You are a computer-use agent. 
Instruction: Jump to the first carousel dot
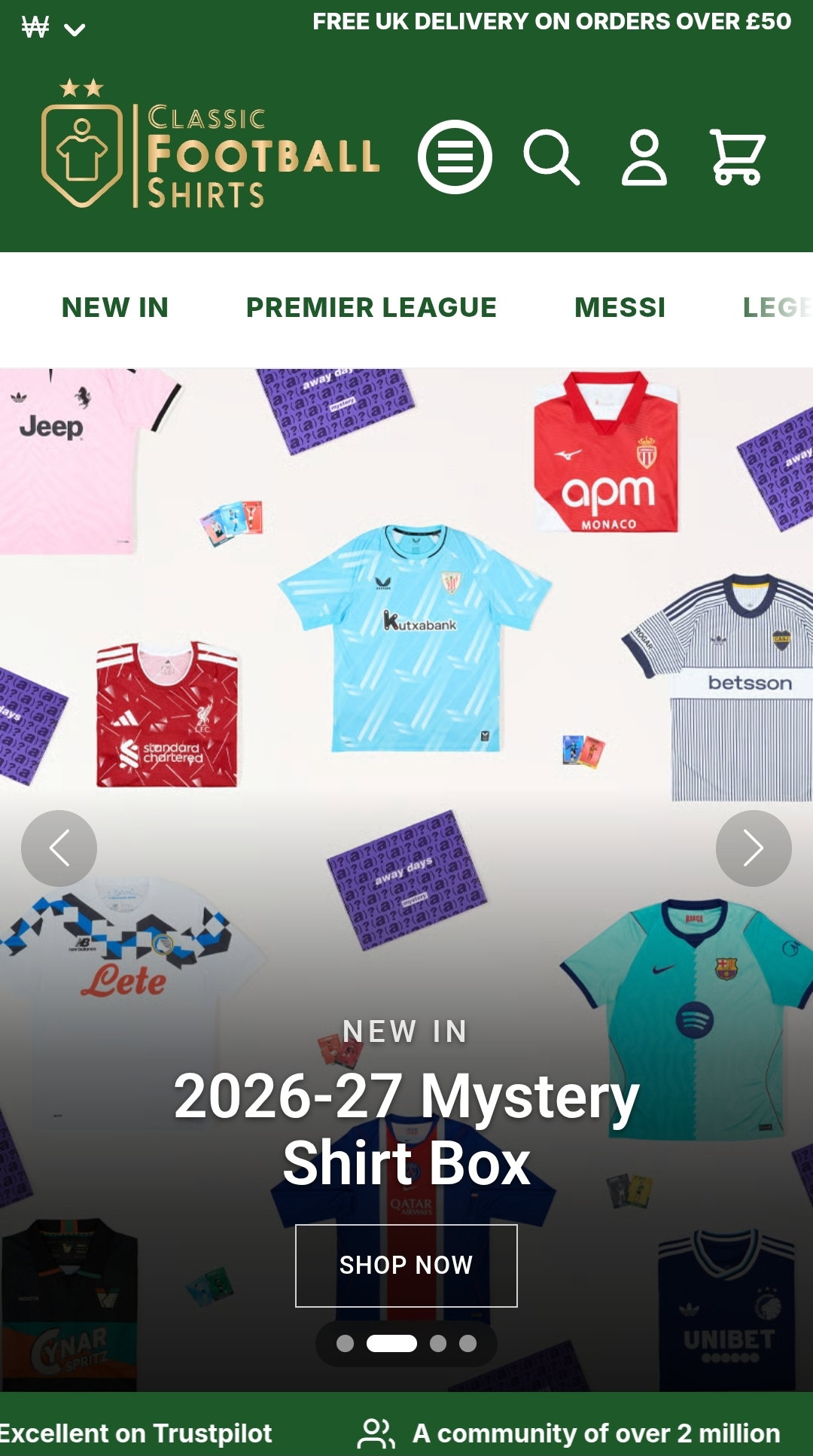coord(345,1344)
